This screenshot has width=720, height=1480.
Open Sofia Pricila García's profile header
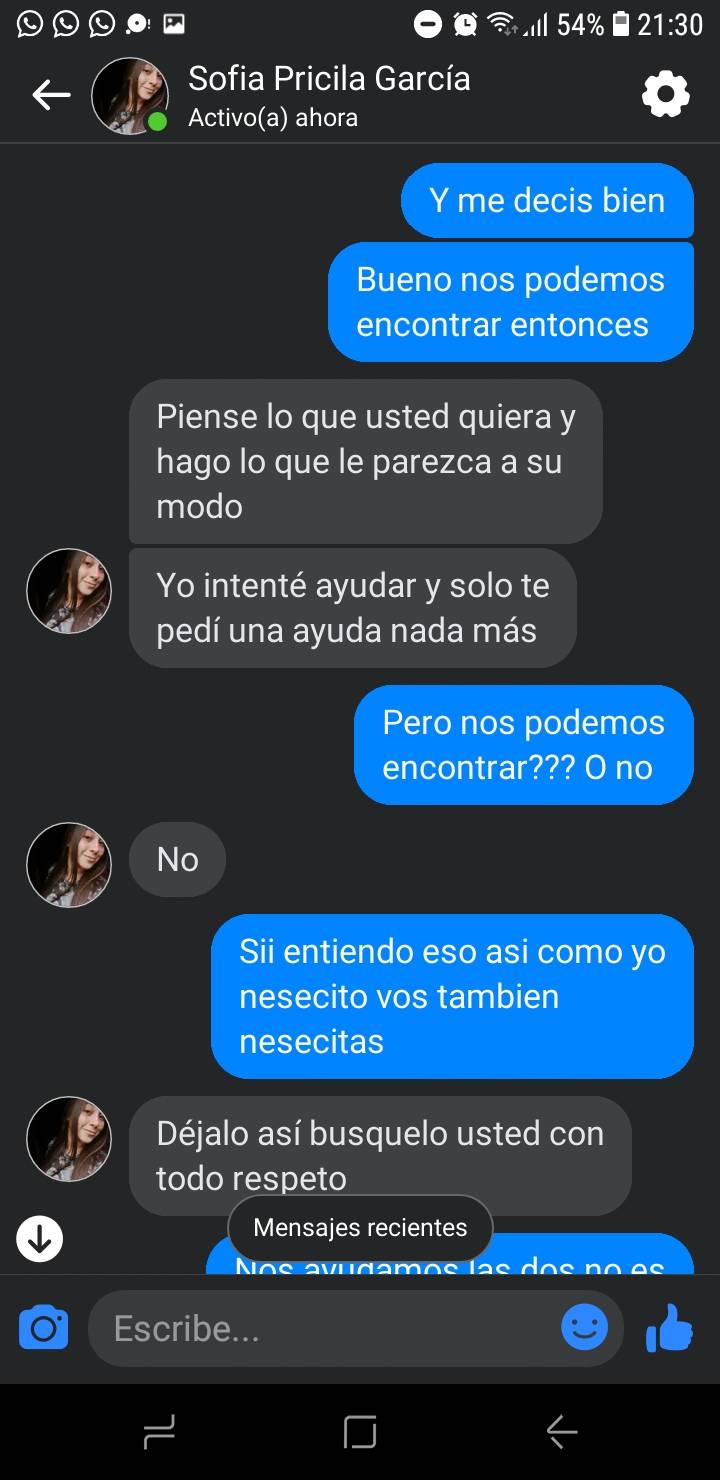pyautogui.click(x=328, y=95)
